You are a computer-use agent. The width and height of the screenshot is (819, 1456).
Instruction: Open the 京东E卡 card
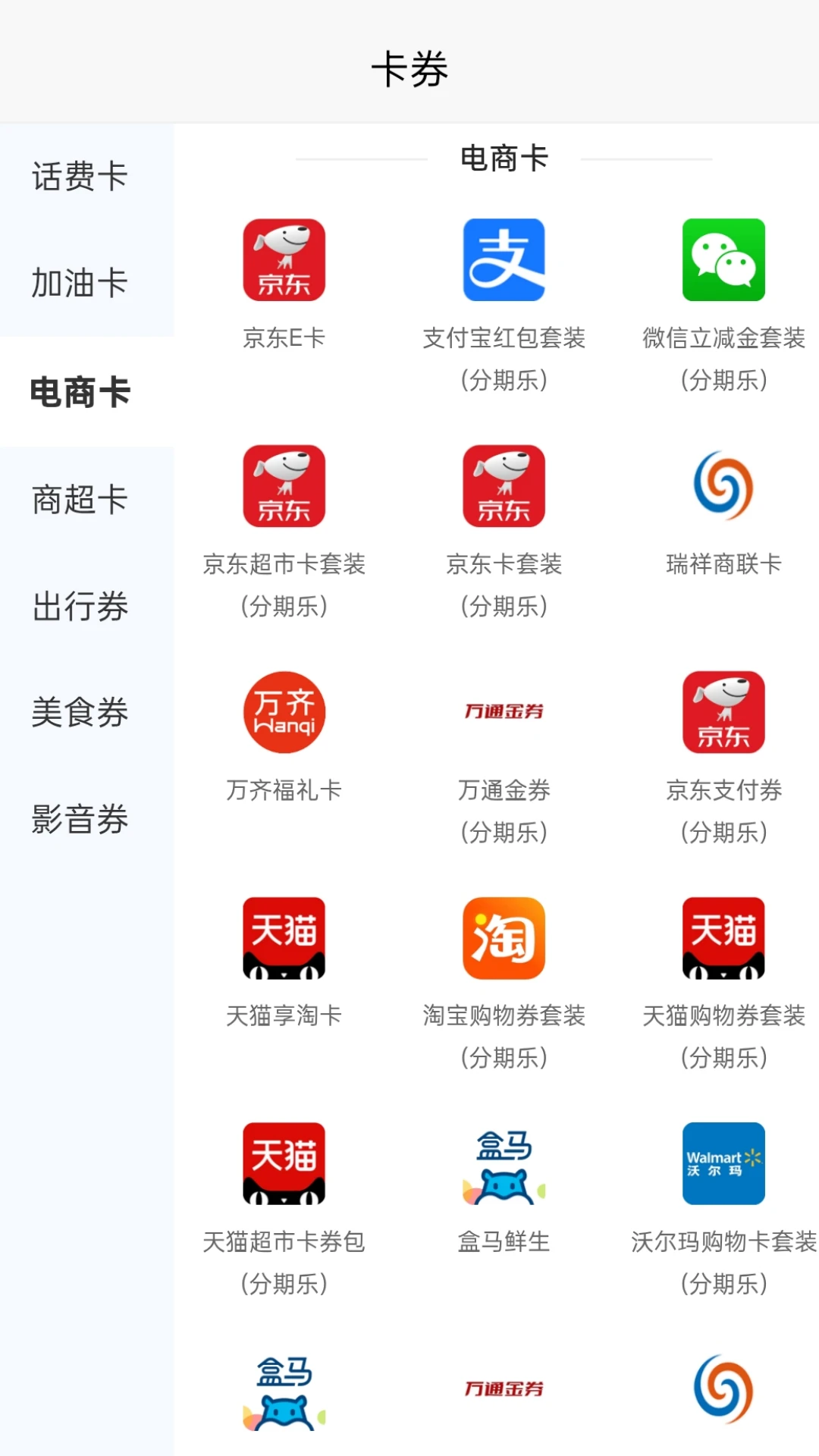284,261
